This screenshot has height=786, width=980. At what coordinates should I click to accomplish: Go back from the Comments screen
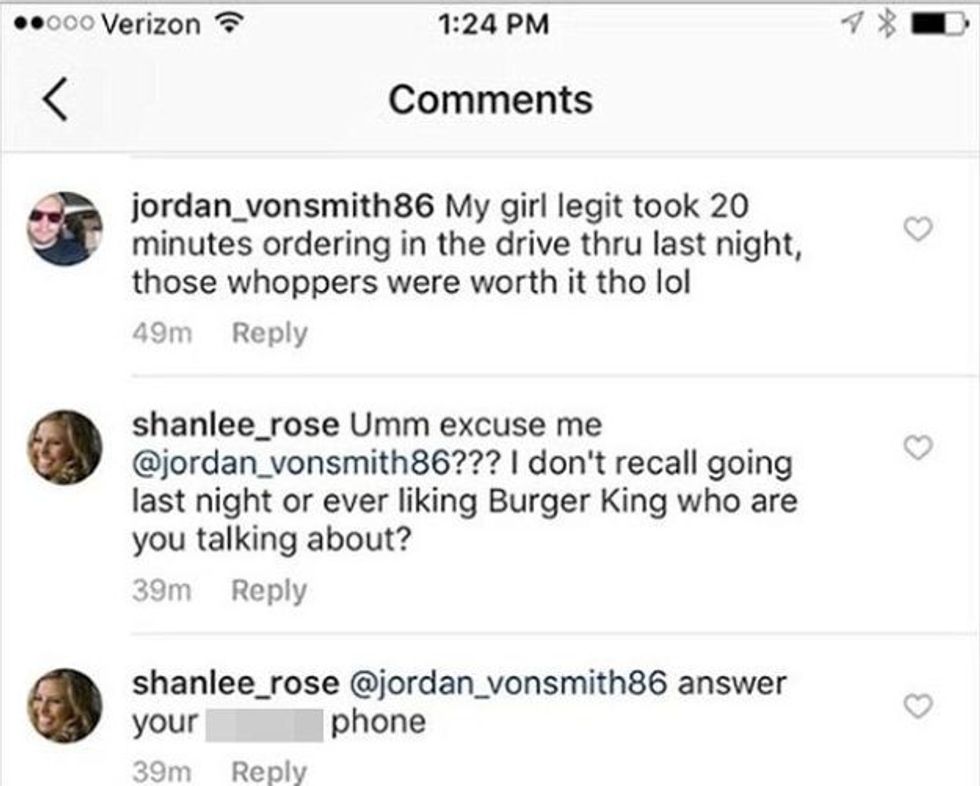point(57,101)
